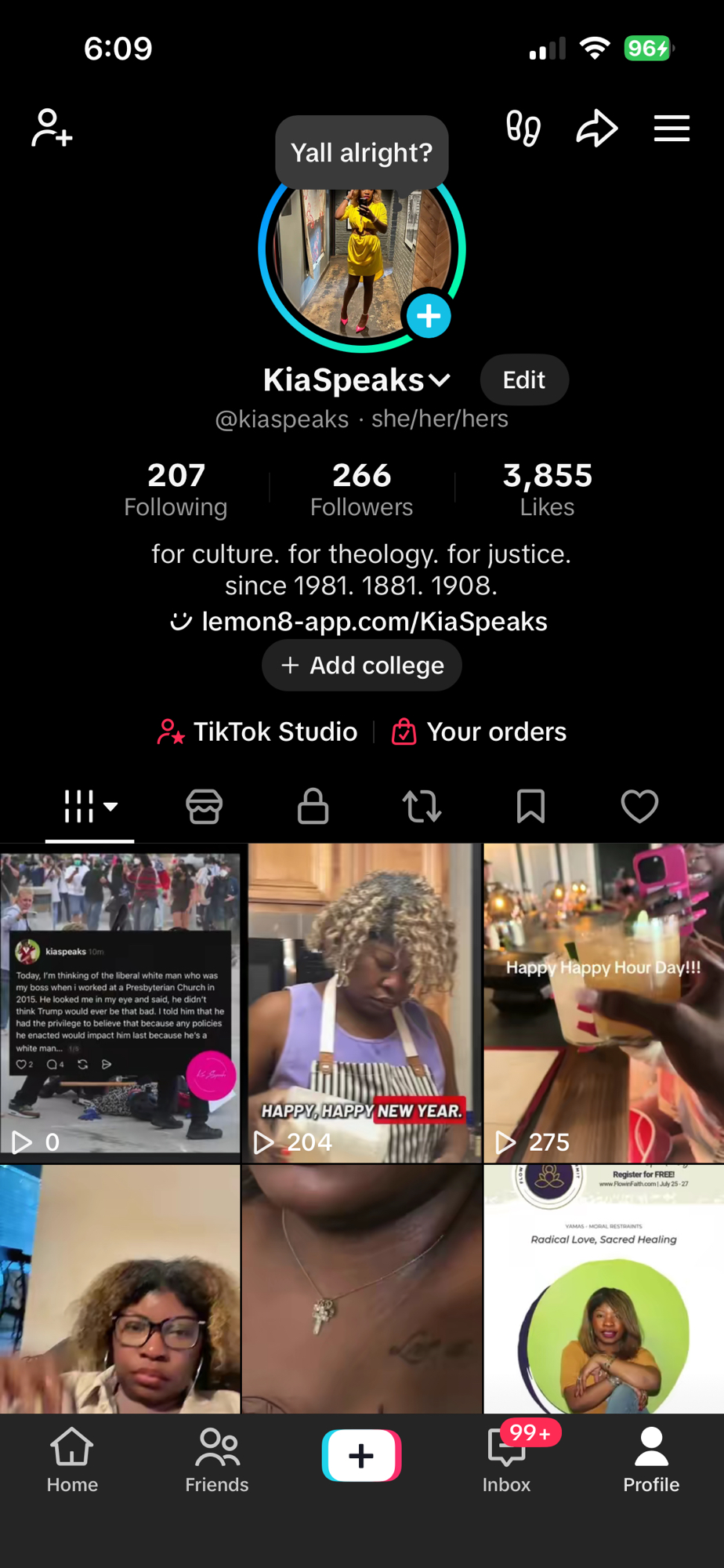The image size is (724, 1568).
Task: Create a new post with plus button
Action: [x=361, y=1456]
